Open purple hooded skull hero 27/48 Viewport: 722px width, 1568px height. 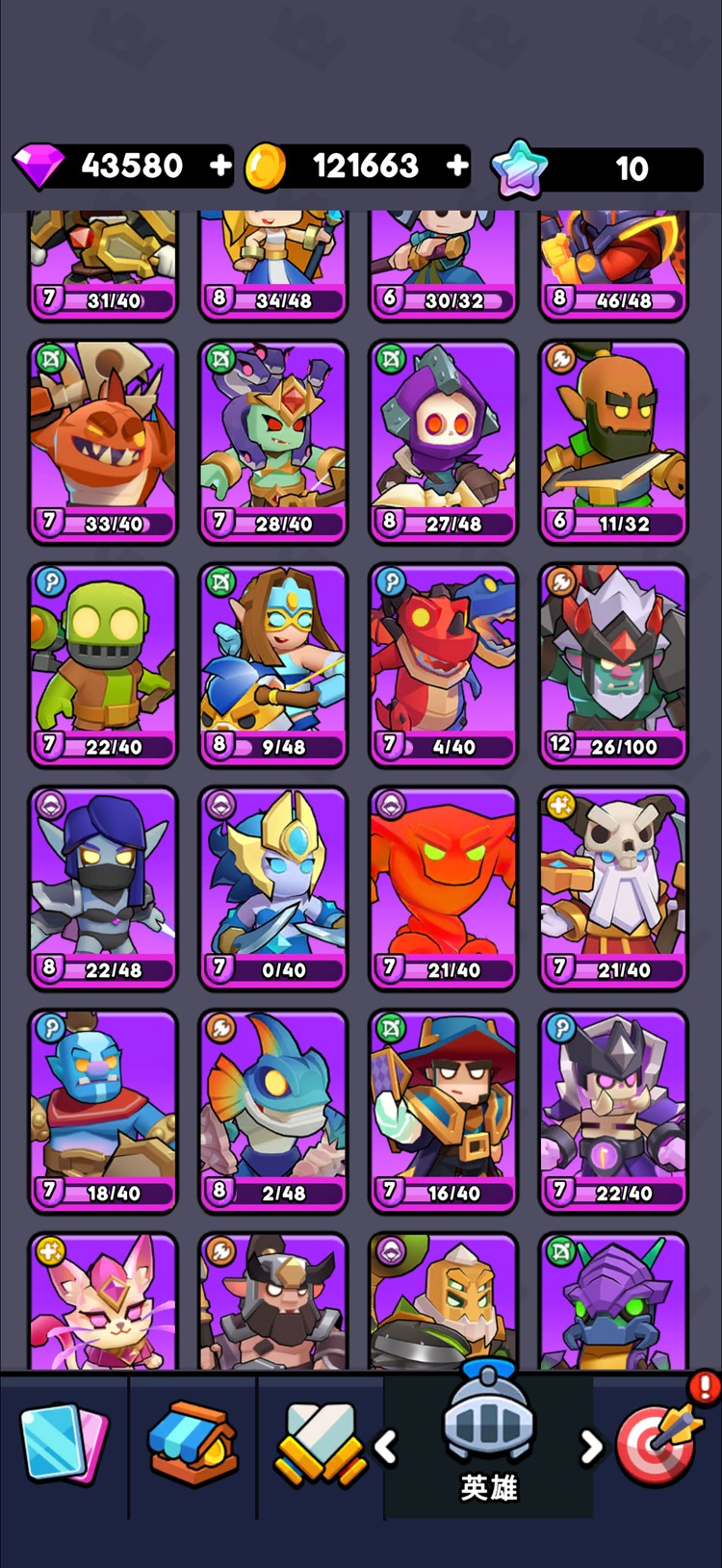(x=444, y=442)
